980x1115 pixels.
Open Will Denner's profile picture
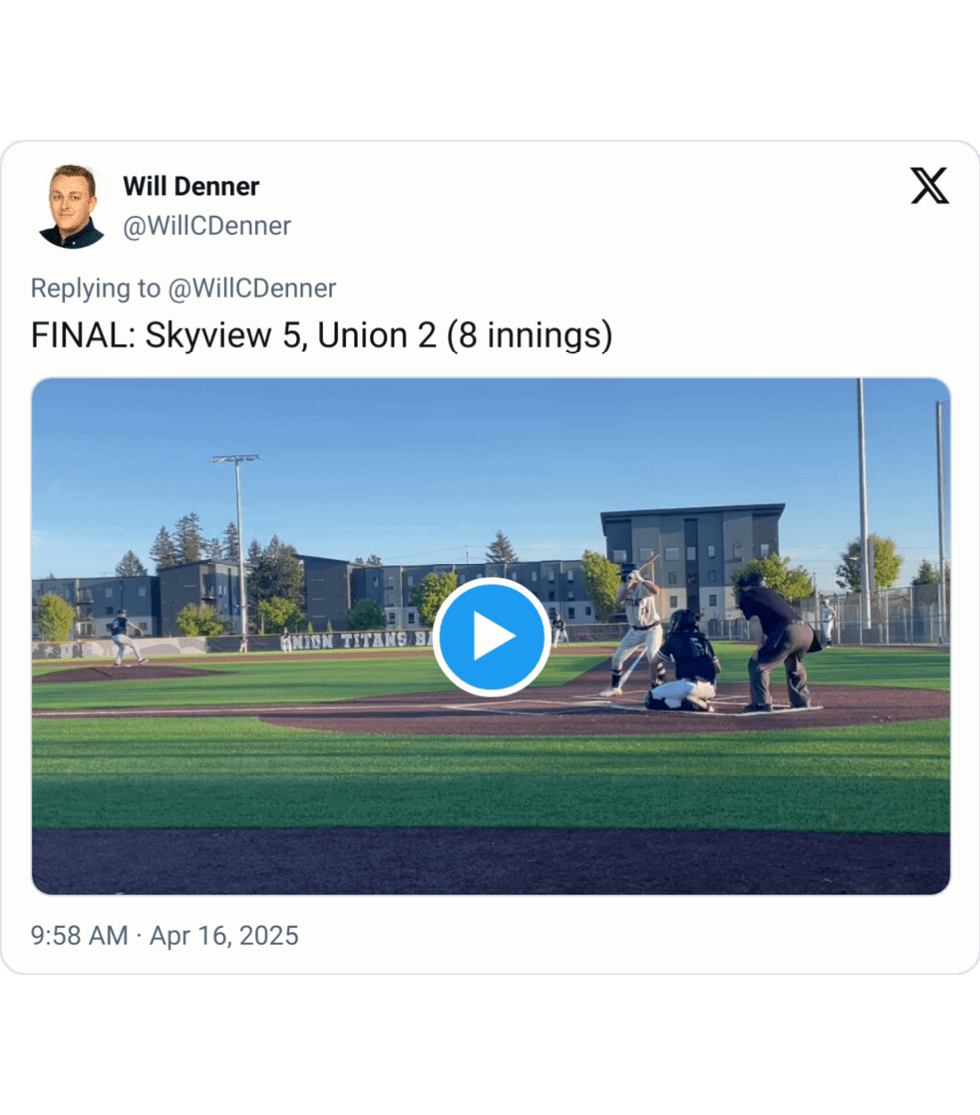pyautogui.click(x=72, y=206)
